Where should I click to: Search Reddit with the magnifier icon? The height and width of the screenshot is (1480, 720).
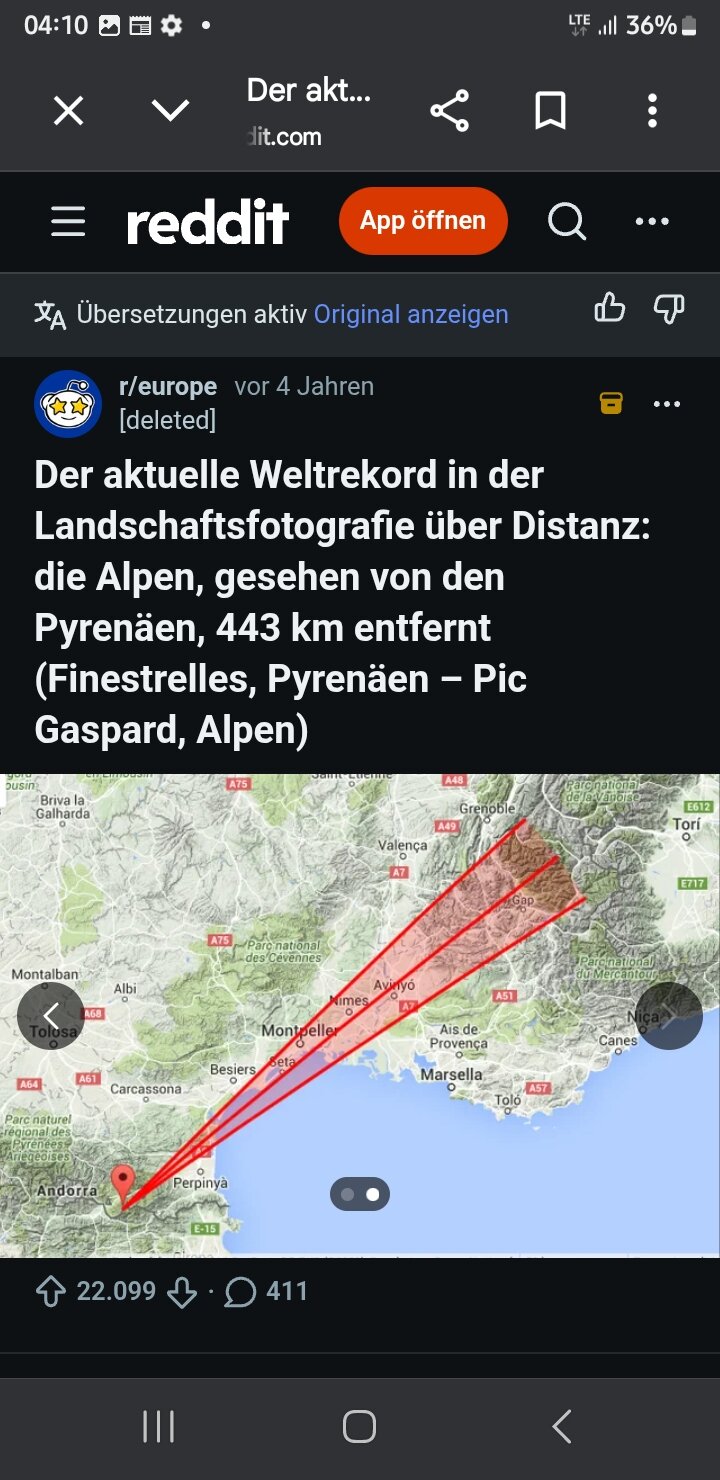[567, 221]
